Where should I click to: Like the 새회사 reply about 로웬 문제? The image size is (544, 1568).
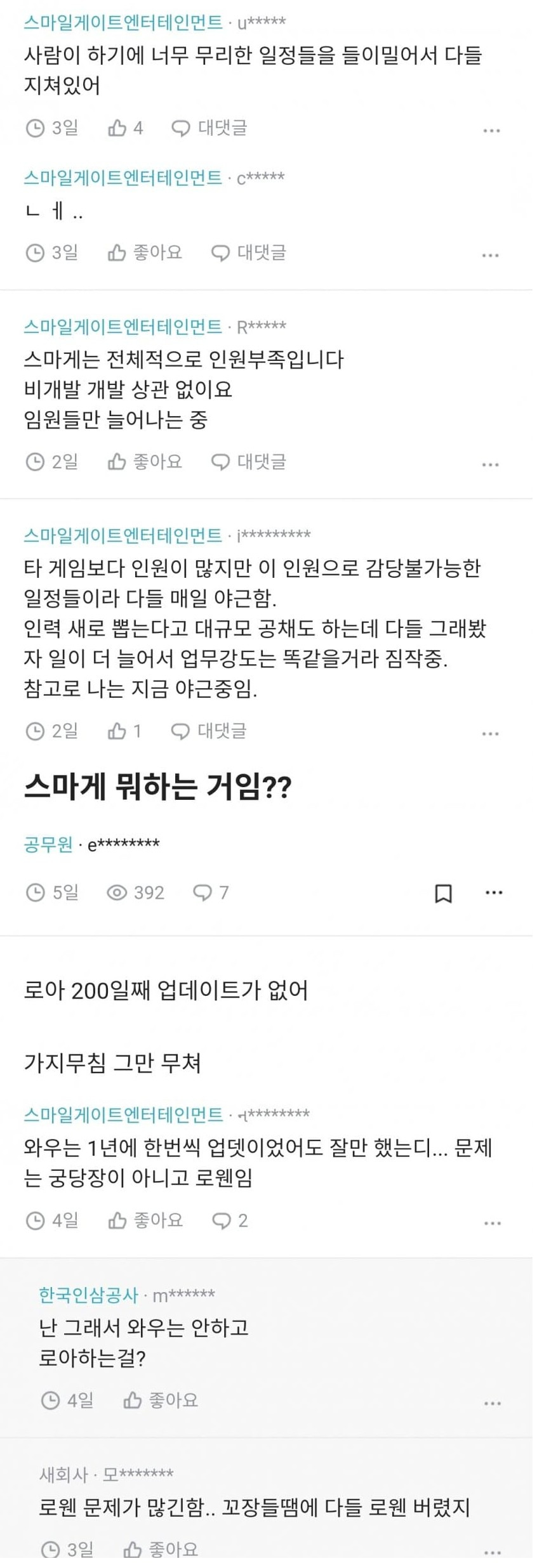(x=161, y=1550)
